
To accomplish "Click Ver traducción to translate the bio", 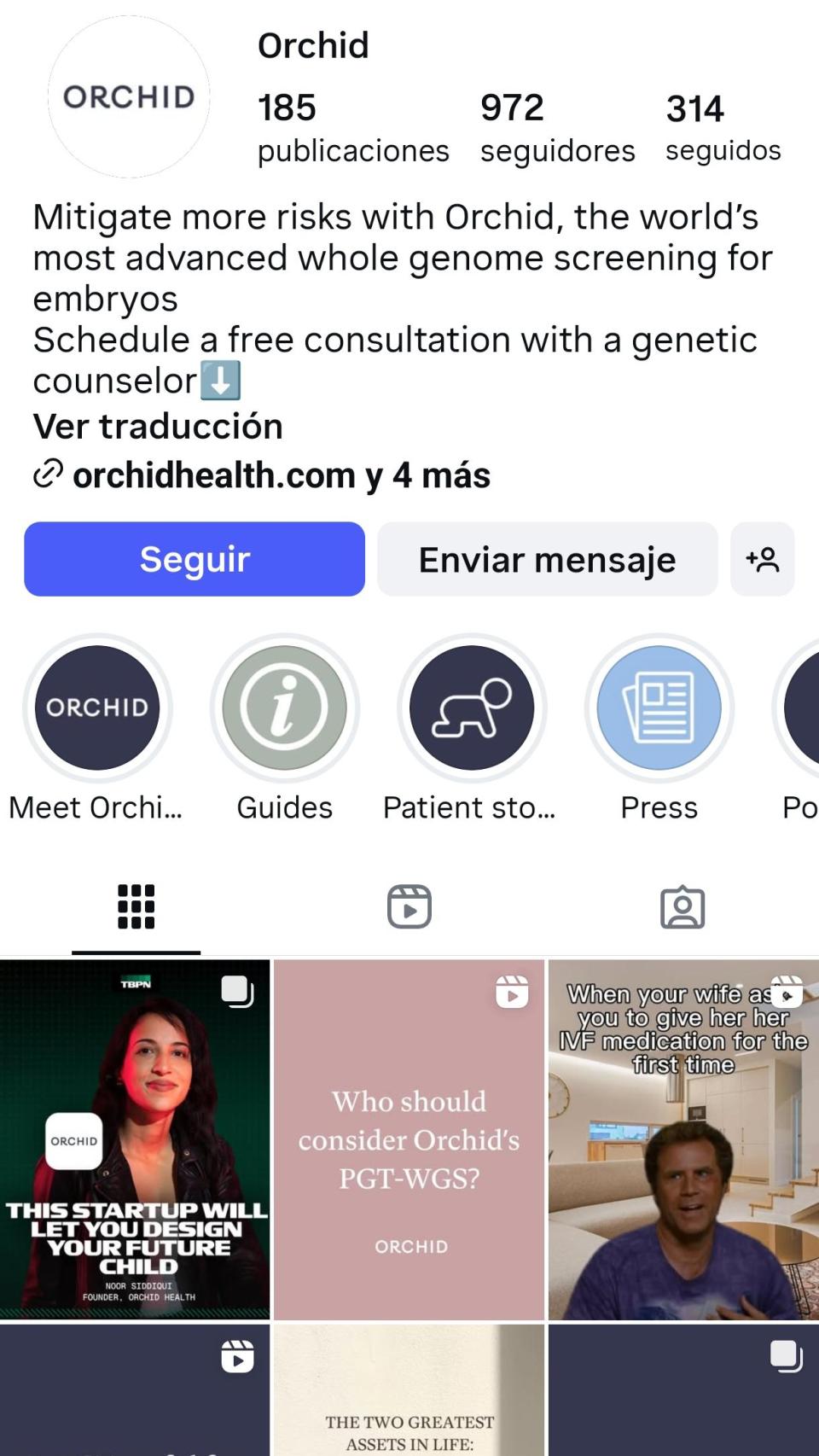I will tap(157, 427).
